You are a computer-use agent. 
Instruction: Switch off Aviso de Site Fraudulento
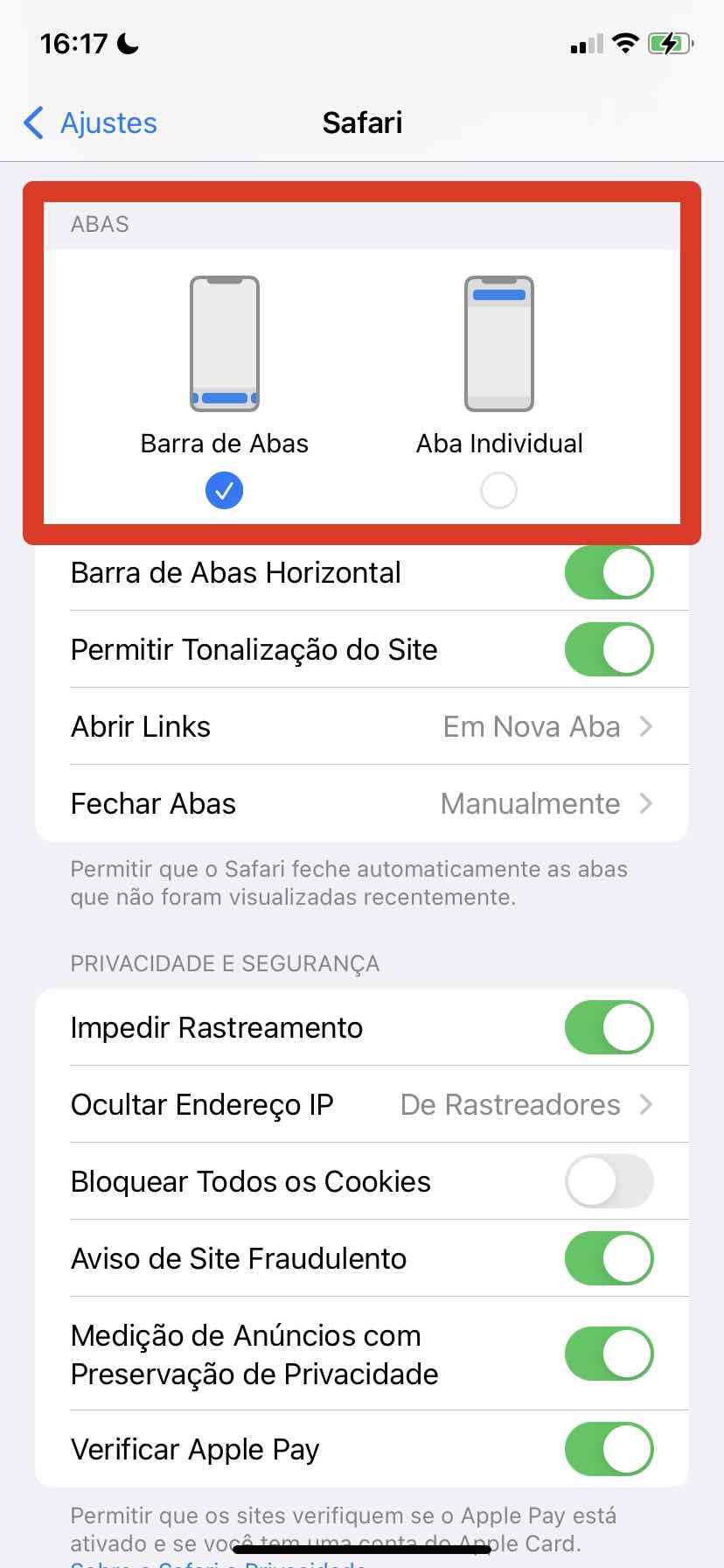point(609,1259)
